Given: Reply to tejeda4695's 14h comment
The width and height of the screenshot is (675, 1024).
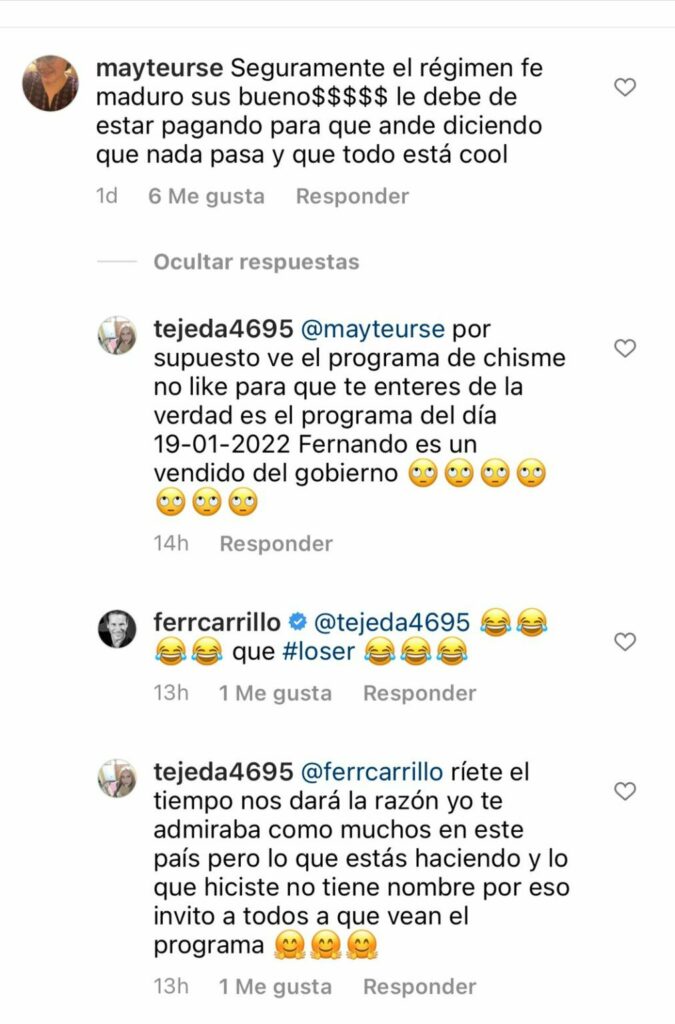Looking at the screenshot, I should (x=276, y=544).
